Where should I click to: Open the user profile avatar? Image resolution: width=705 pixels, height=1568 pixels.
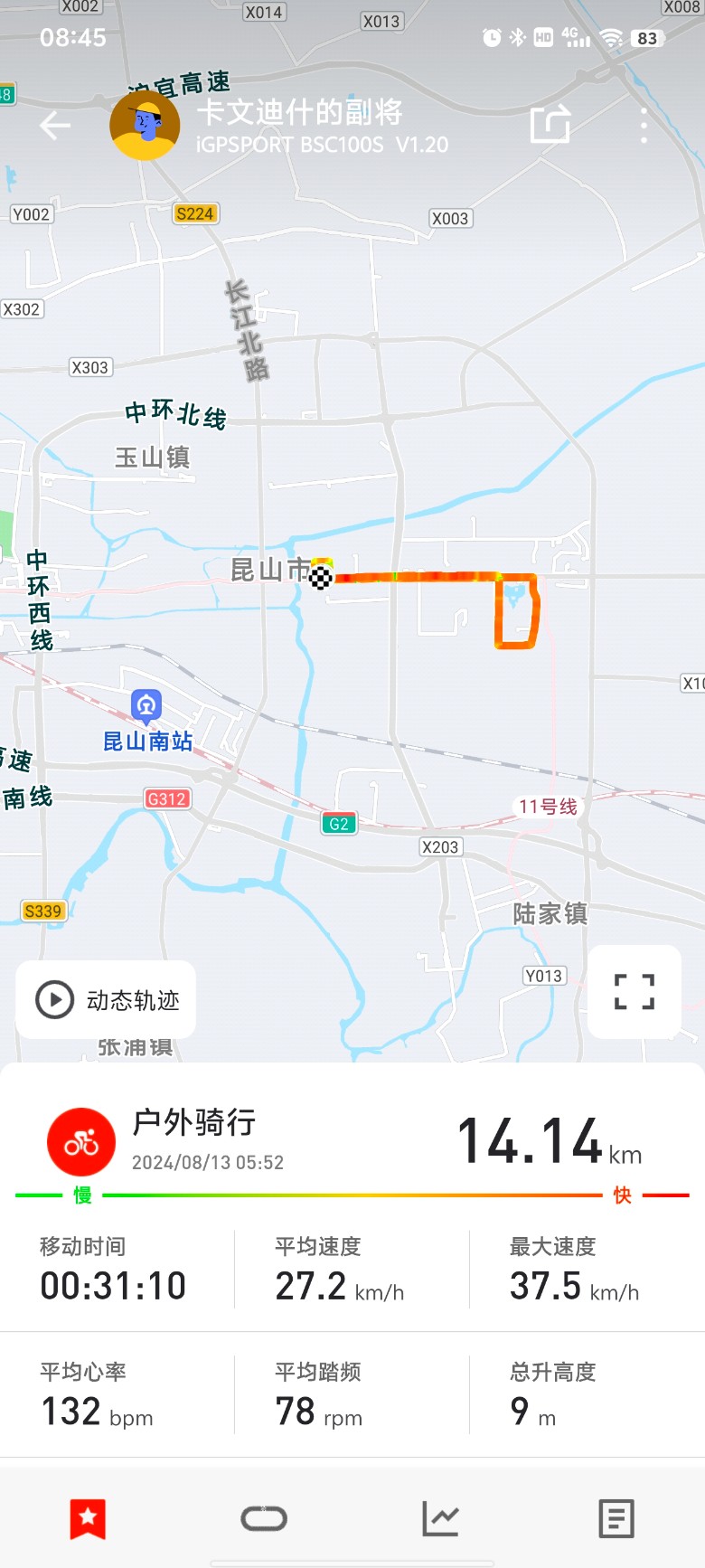tap(145, 126)
